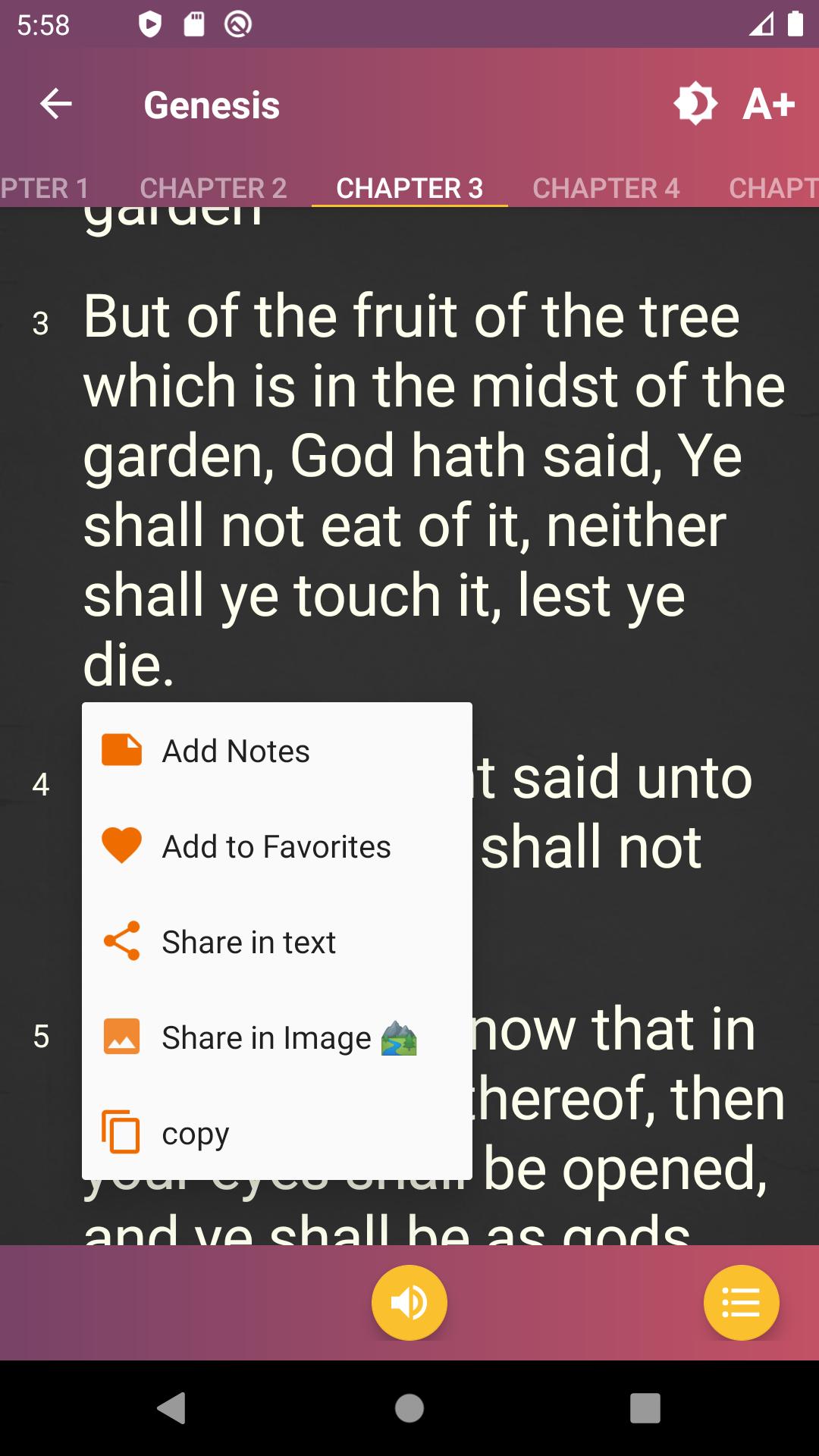Switch to Chapter 2 tab
The image size is (819, 1456).
coord(213,188)
